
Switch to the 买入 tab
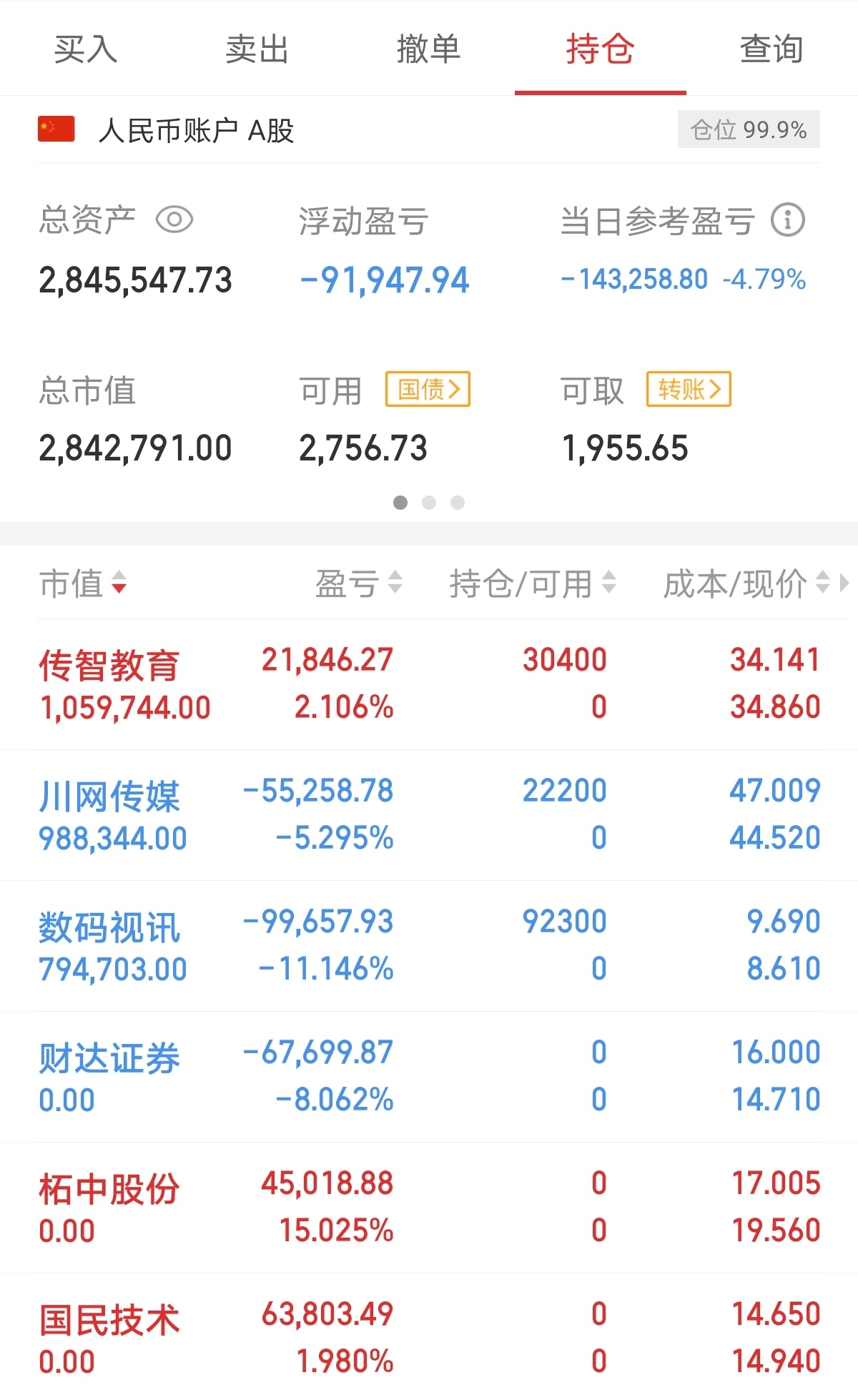point(86,49)
